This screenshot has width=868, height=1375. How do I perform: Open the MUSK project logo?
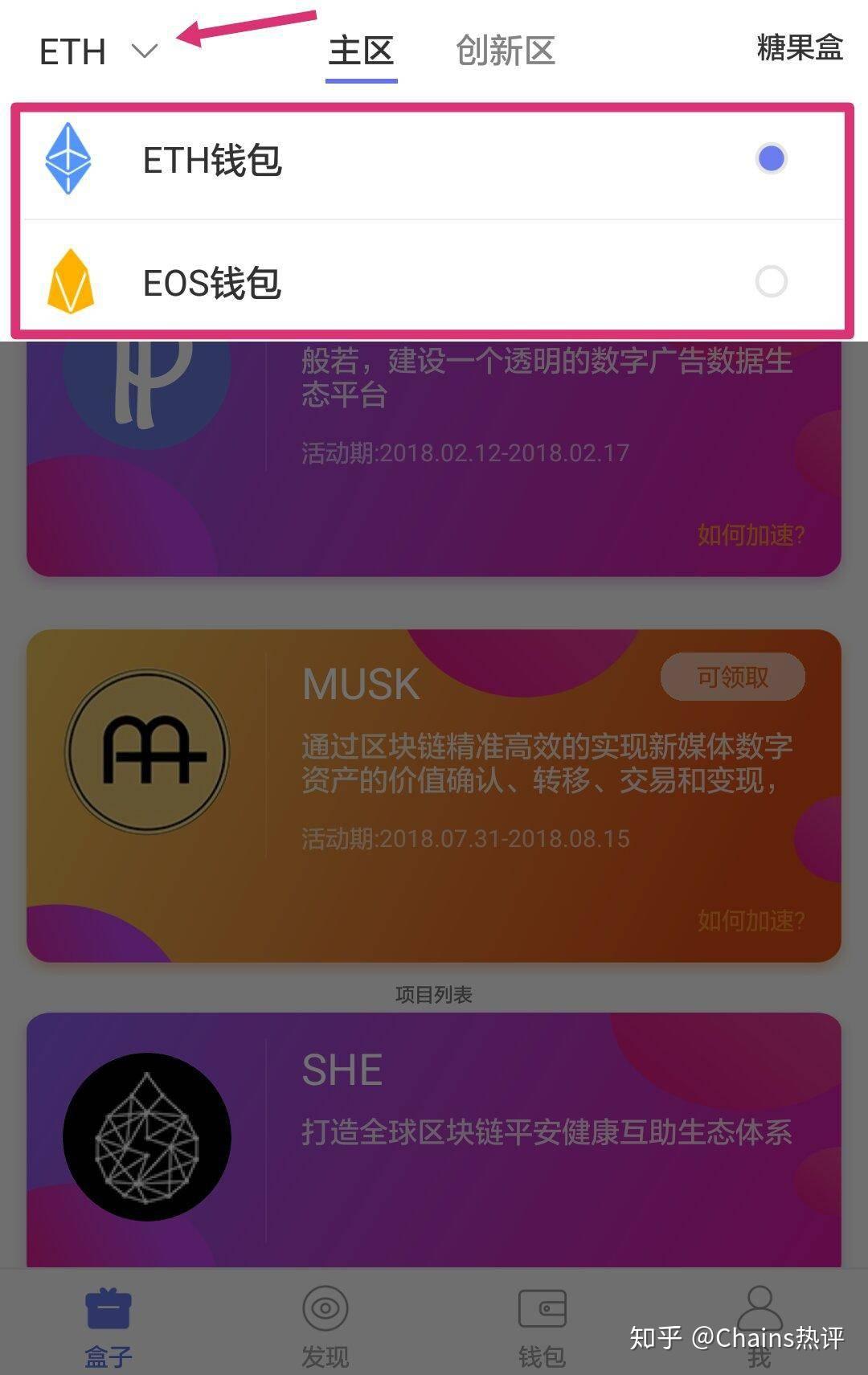tap(147, 749)
